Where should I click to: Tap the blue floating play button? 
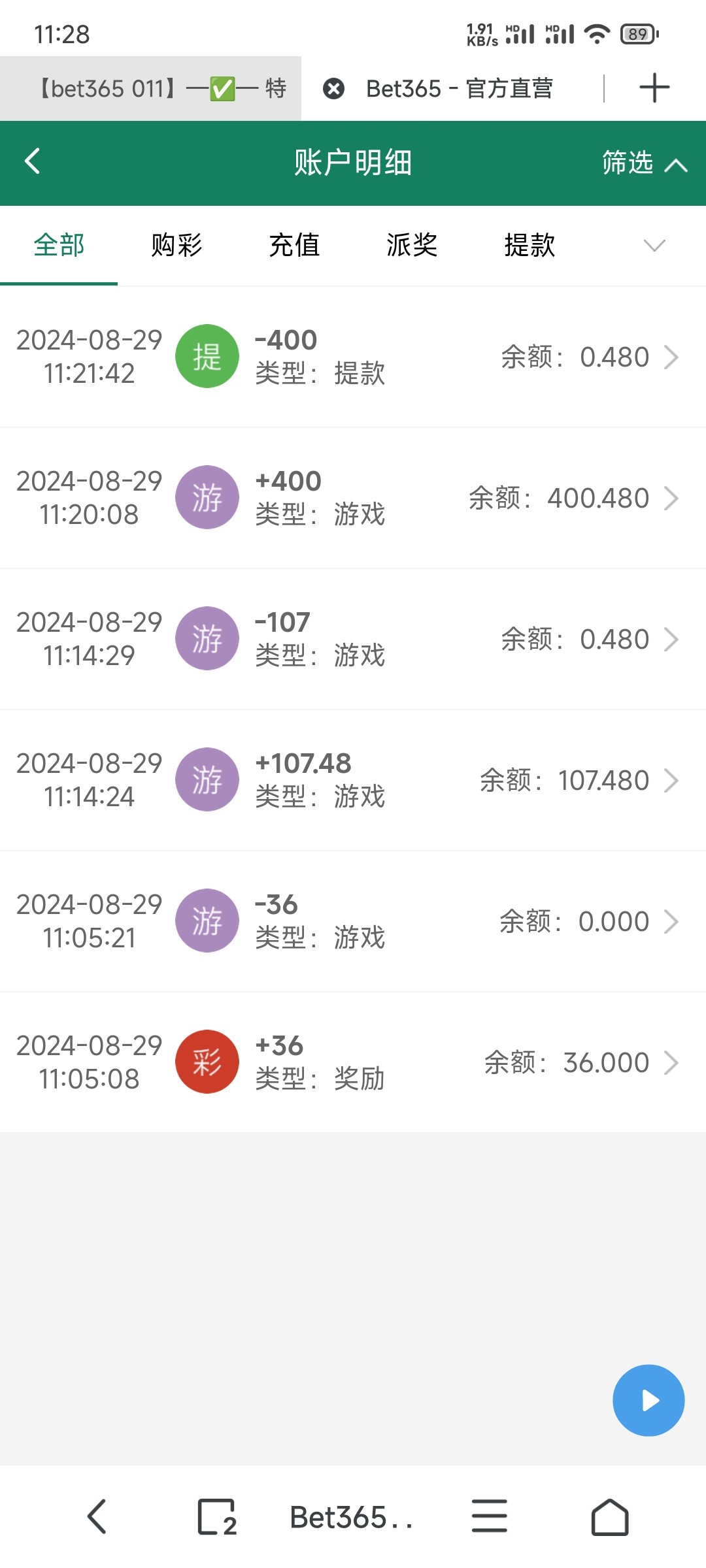pyautogui.click(x=648, y=1400)
